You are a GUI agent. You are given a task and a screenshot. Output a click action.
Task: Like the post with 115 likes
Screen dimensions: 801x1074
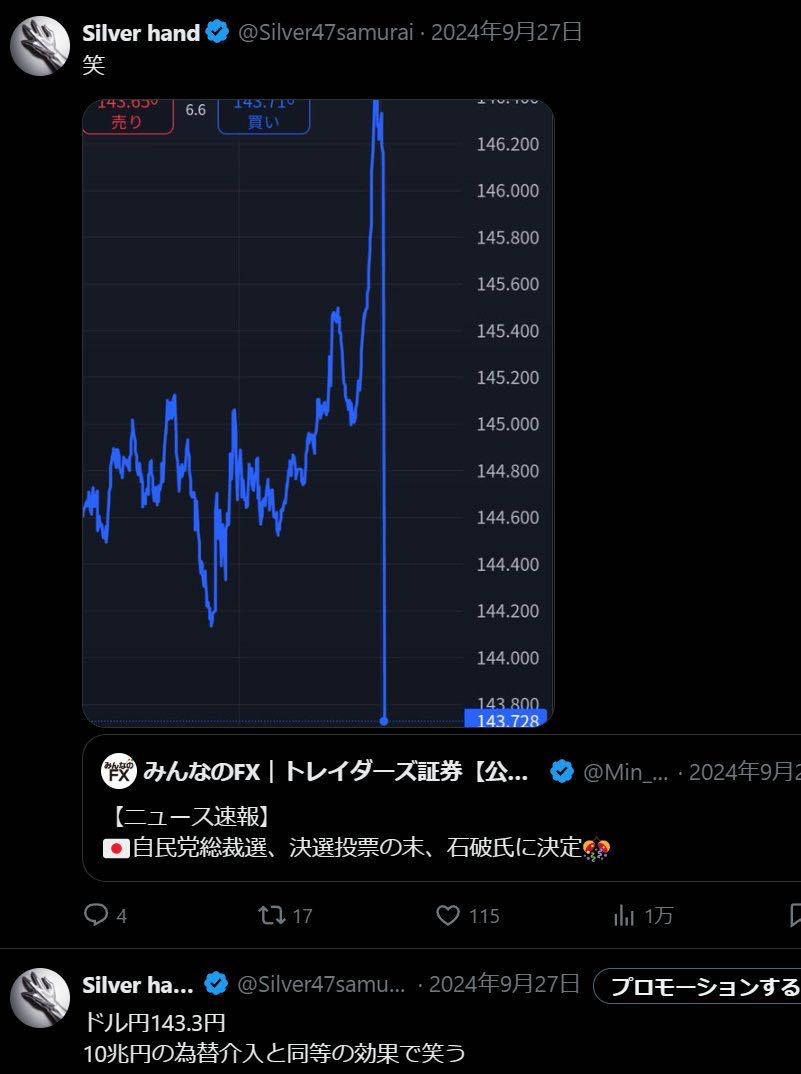tap(449, 915)
